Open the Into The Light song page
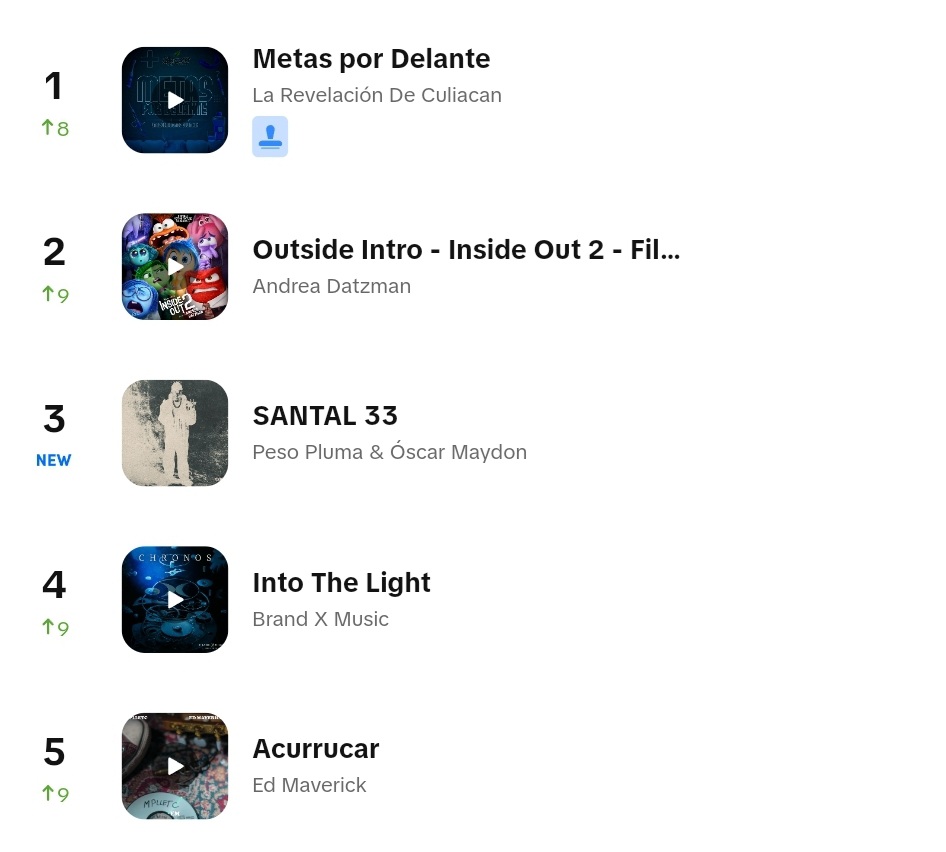The image size is (946, 852). tap(341, 583)
